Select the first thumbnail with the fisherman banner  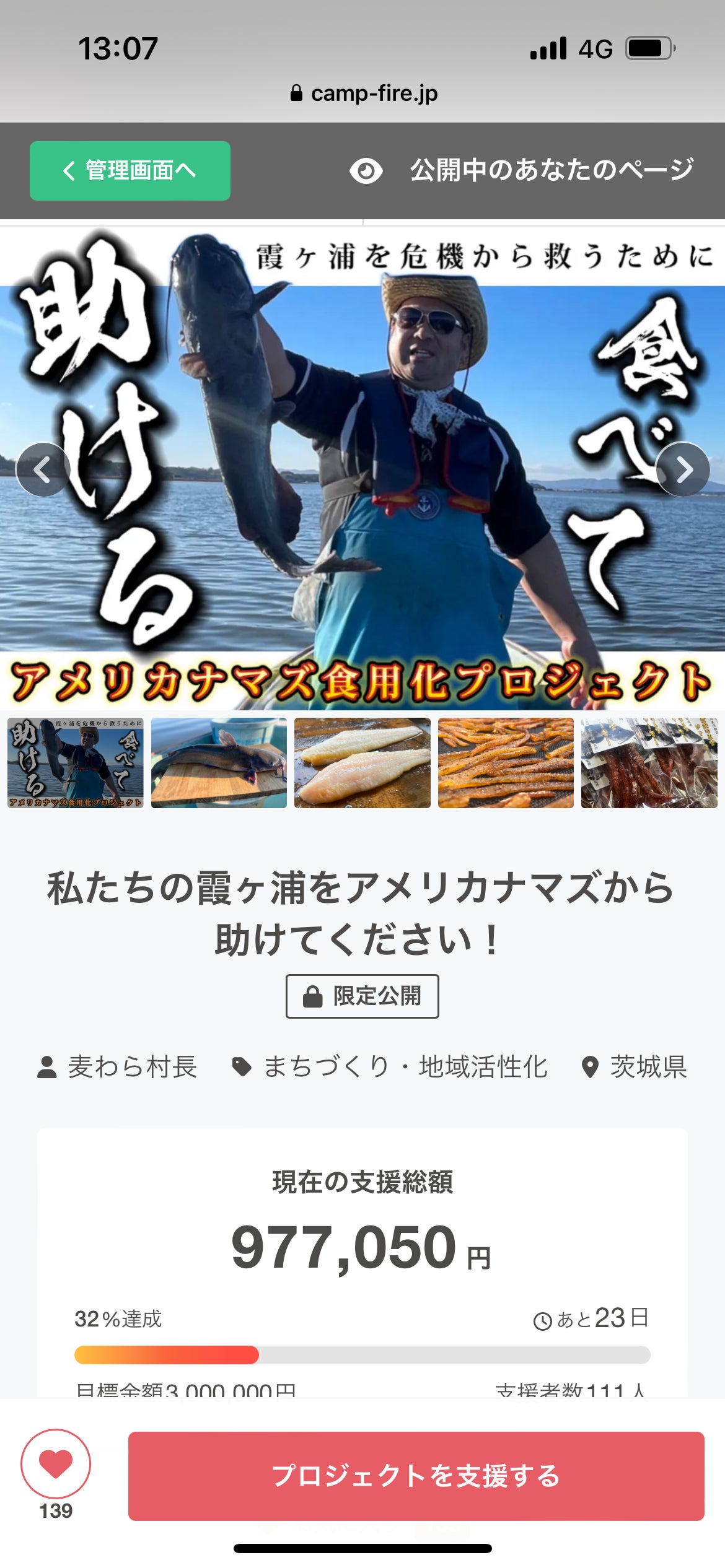tap(76, 762)
